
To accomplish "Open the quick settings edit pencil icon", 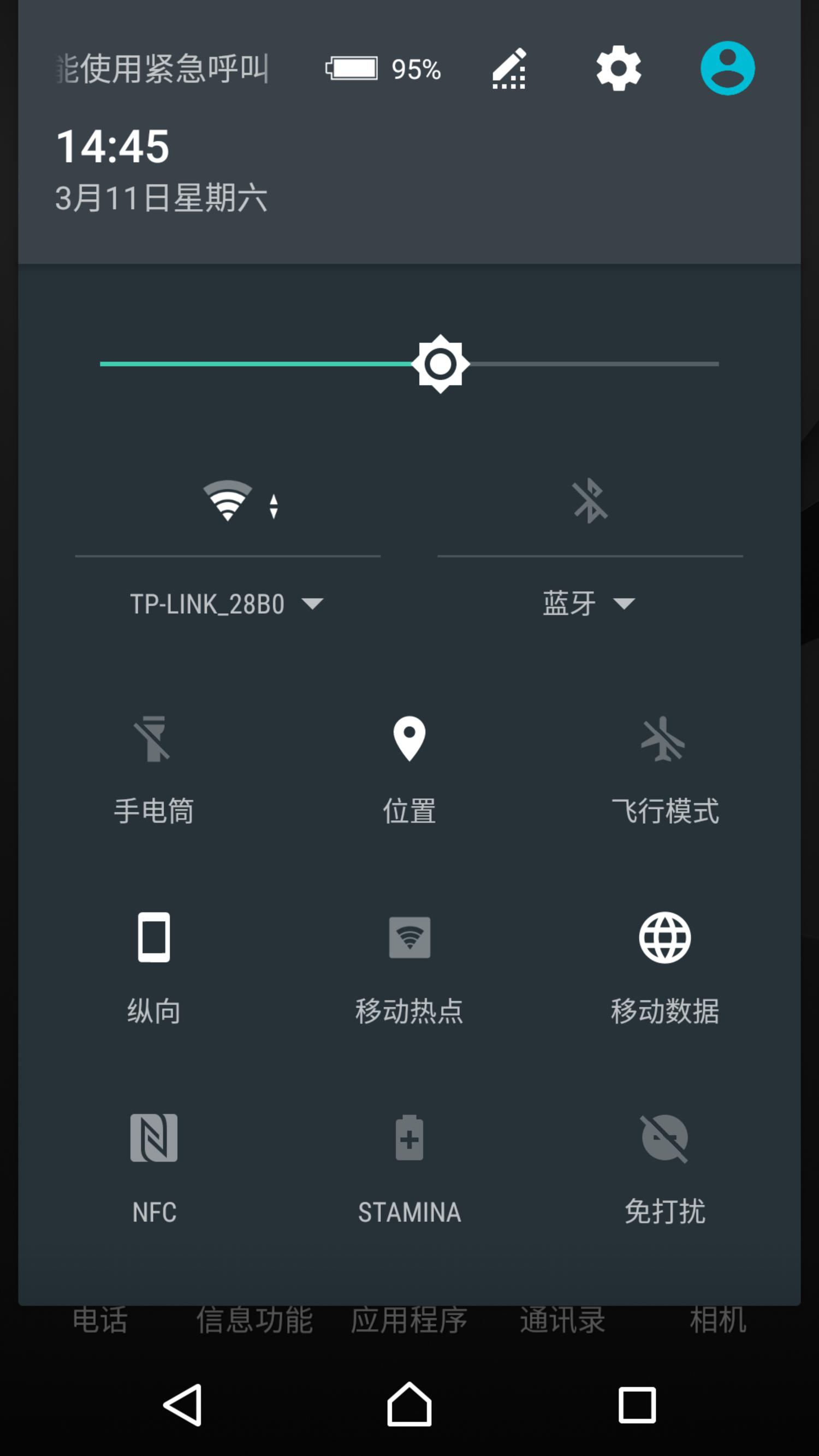I will (509, 69).
